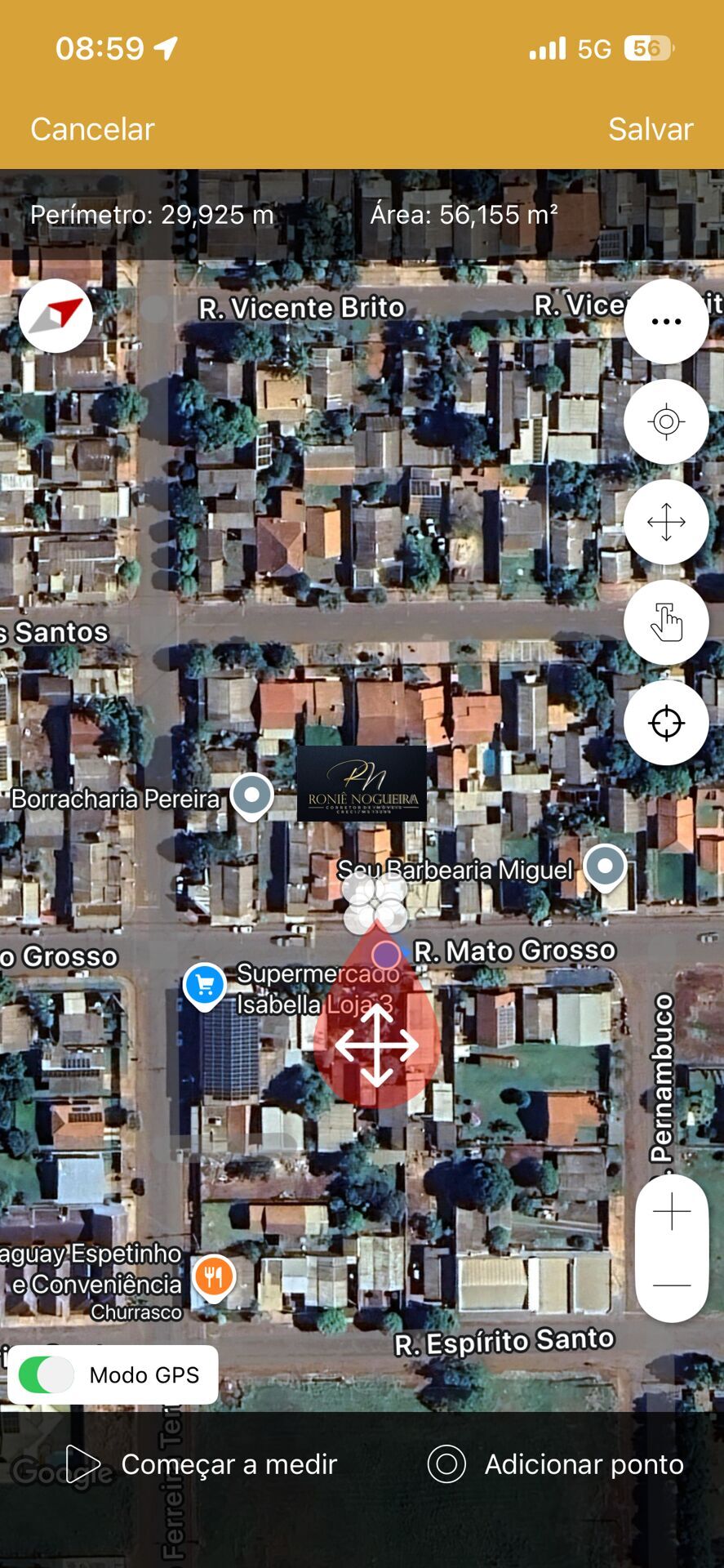Select the hand touch mode button
The image size is (724, 1568).
point(666,622)
